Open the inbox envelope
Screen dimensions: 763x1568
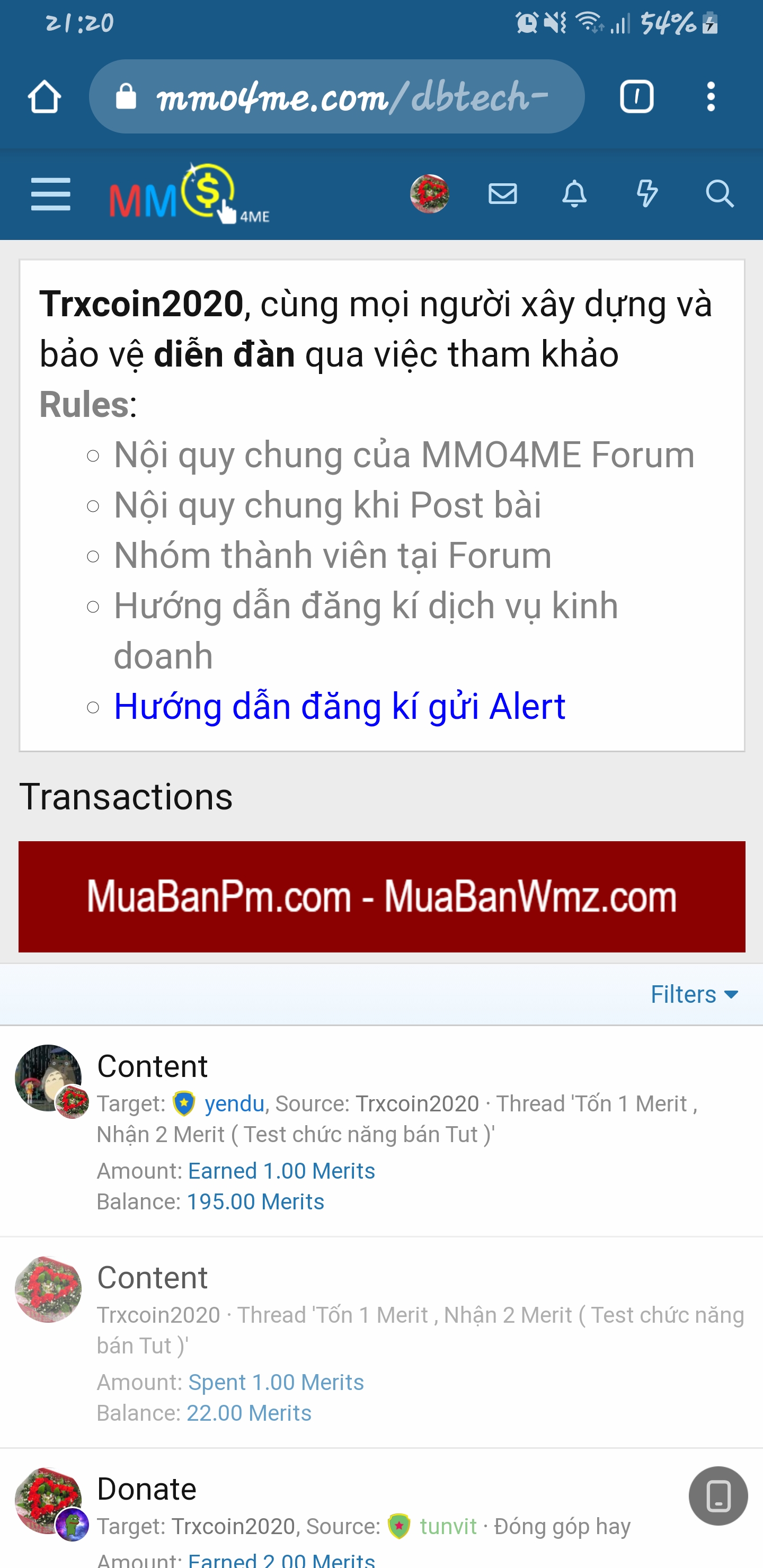click(502, 194)
